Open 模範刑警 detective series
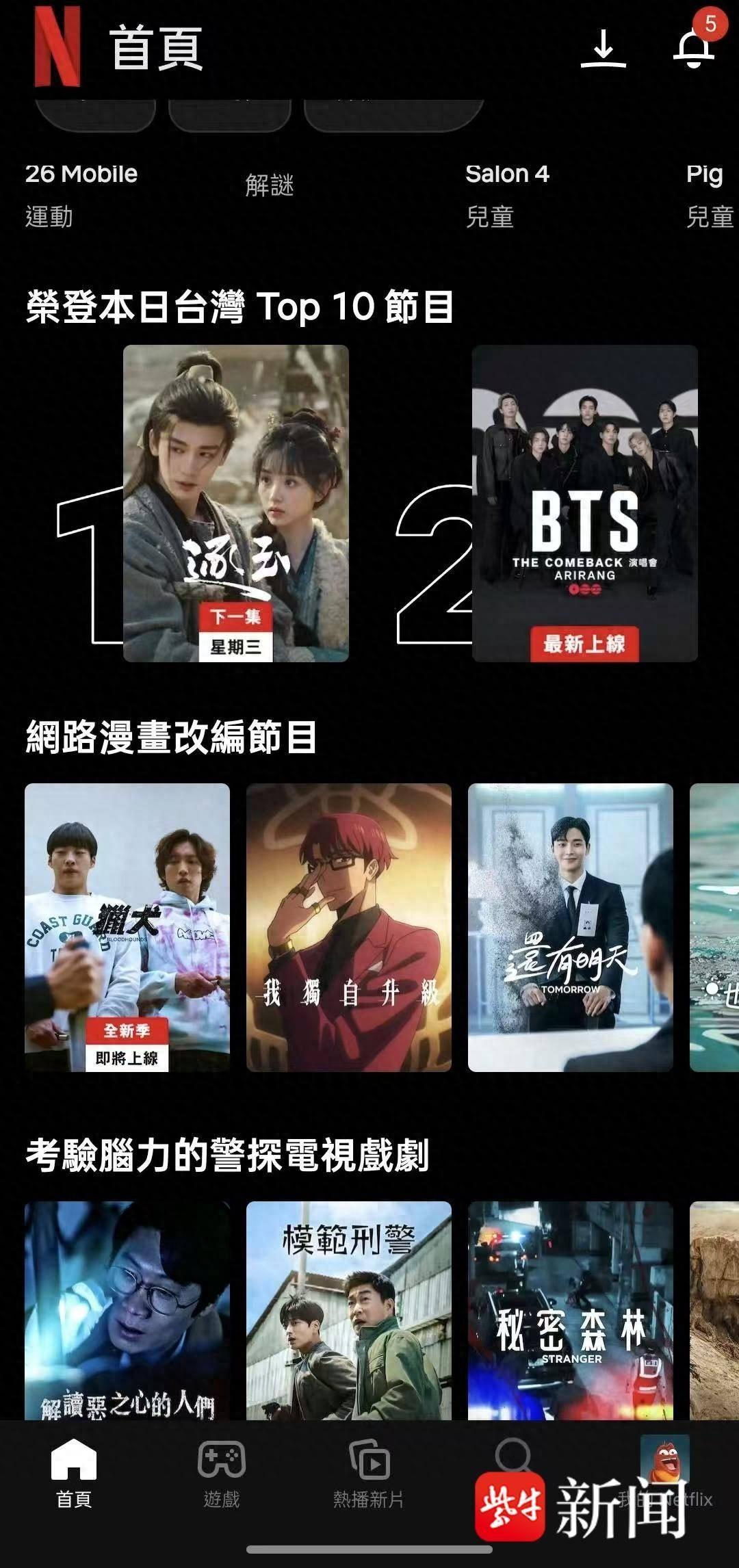739x1568 pixels. [349, 1310]
